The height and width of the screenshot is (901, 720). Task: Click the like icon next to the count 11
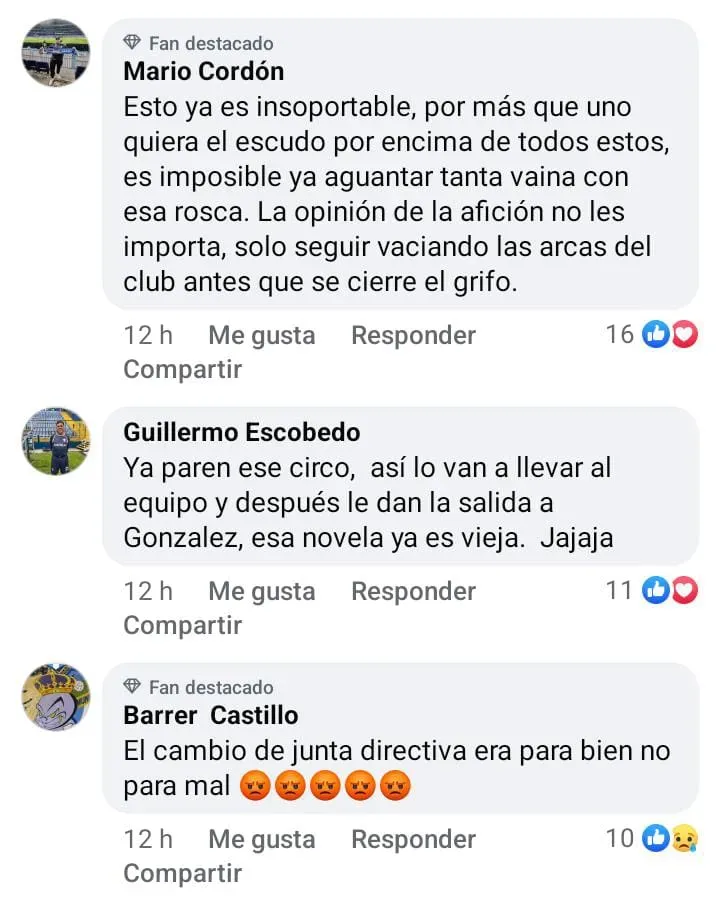[656, 591]
